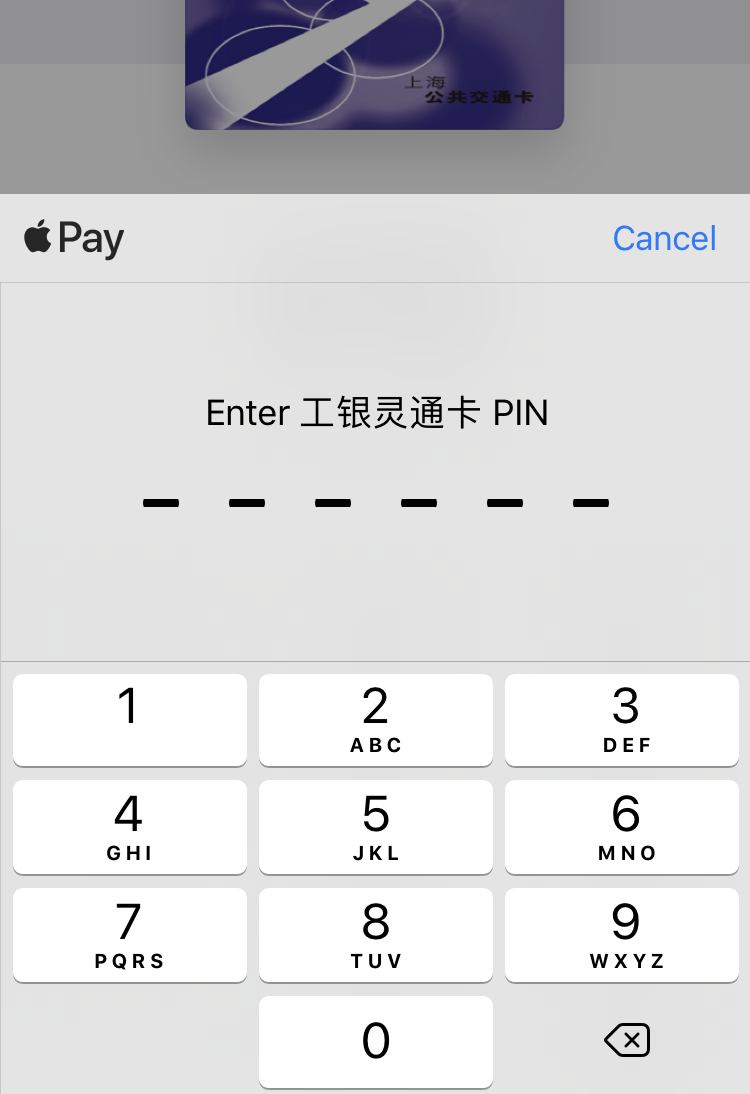This screenshot has width=750, height=1094.
Task: Click the Apple Pay logo
Action: (x=71, y=237)
